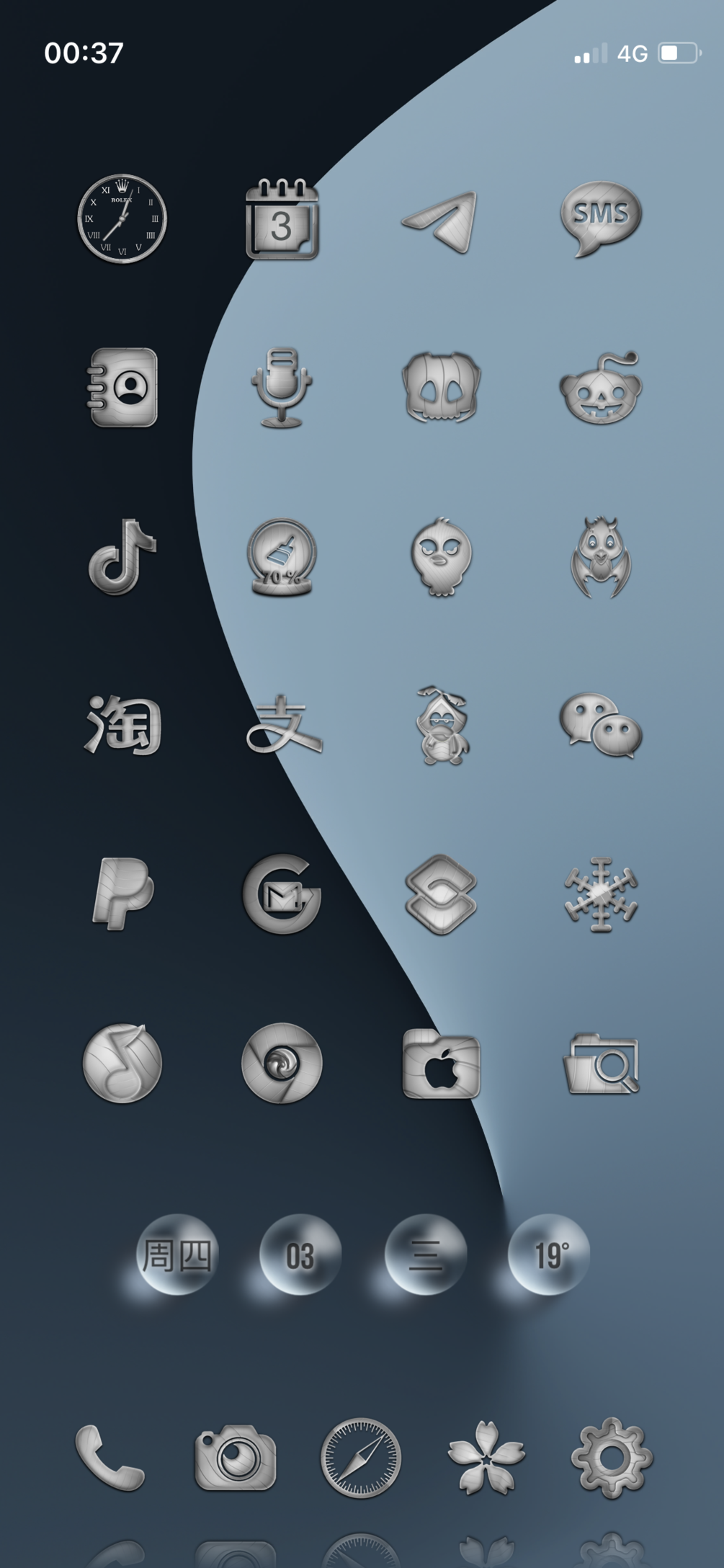
Task: Open the TikTok app
Action: point(122,556)
